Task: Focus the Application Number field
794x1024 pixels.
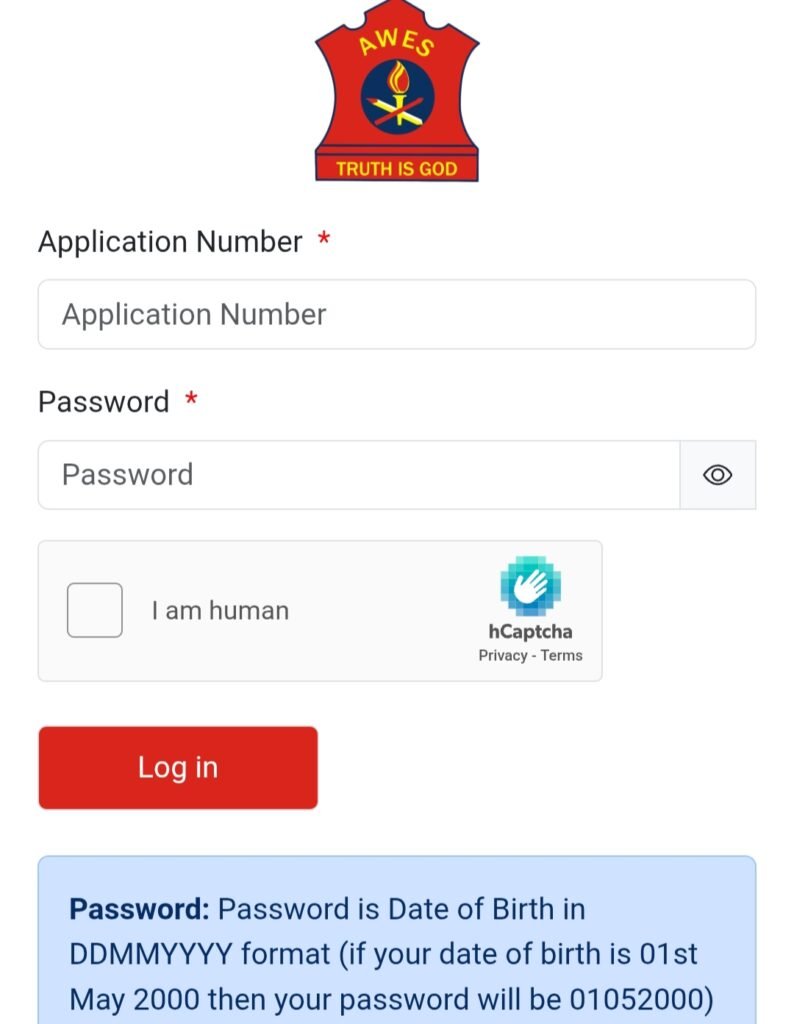Action: click(x=396, y=314)
